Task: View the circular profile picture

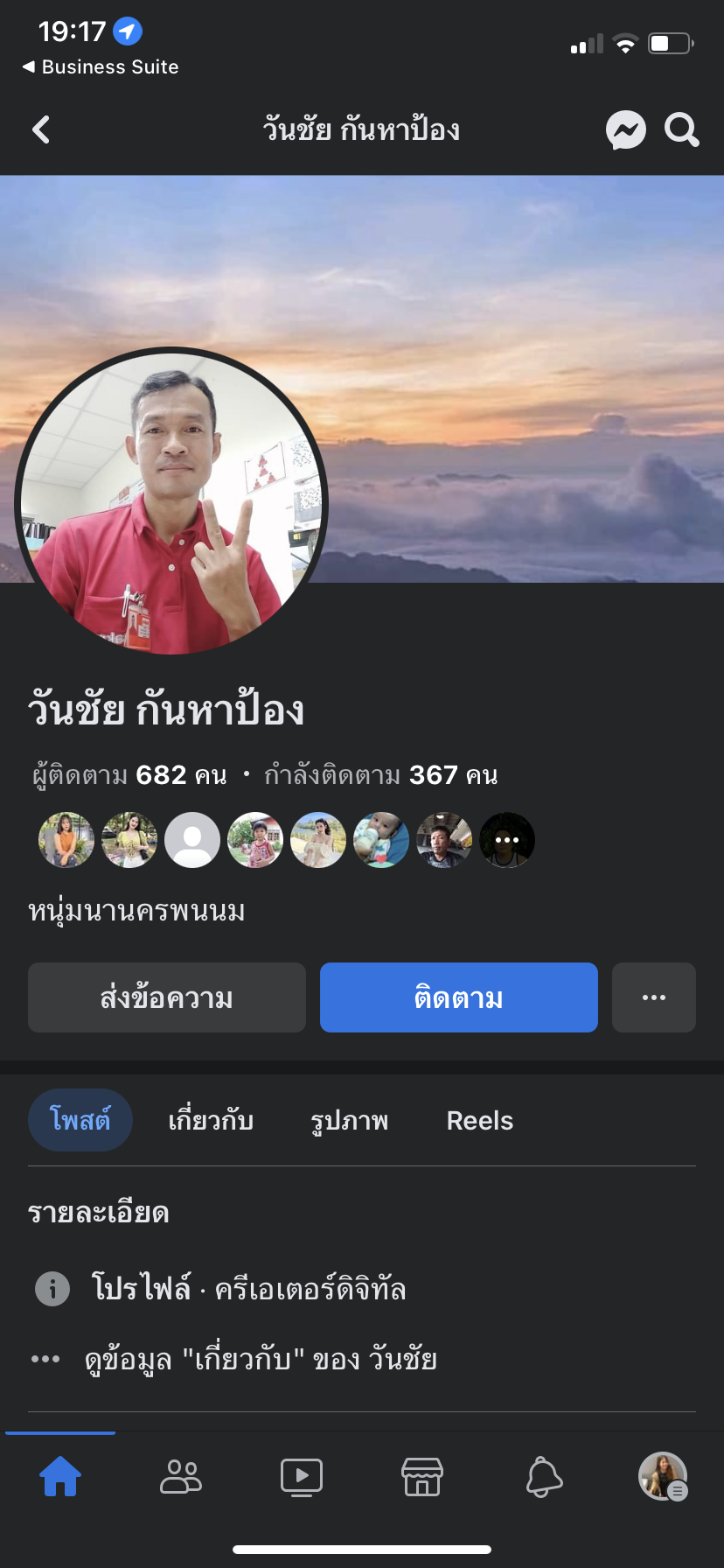Action: (x=171, y=501)
